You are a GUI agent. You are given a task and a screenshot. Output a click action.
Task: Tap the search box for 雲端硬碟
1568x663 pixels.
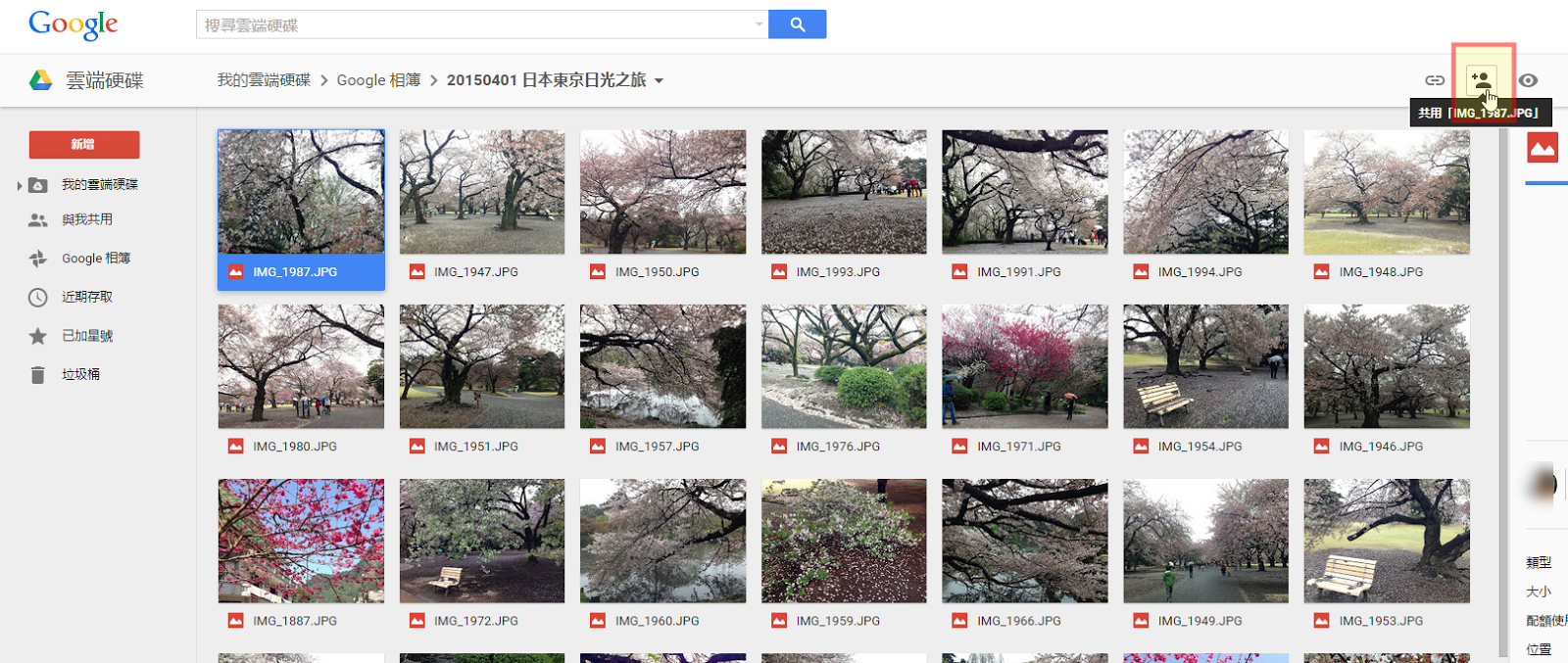tap(475, 24)
